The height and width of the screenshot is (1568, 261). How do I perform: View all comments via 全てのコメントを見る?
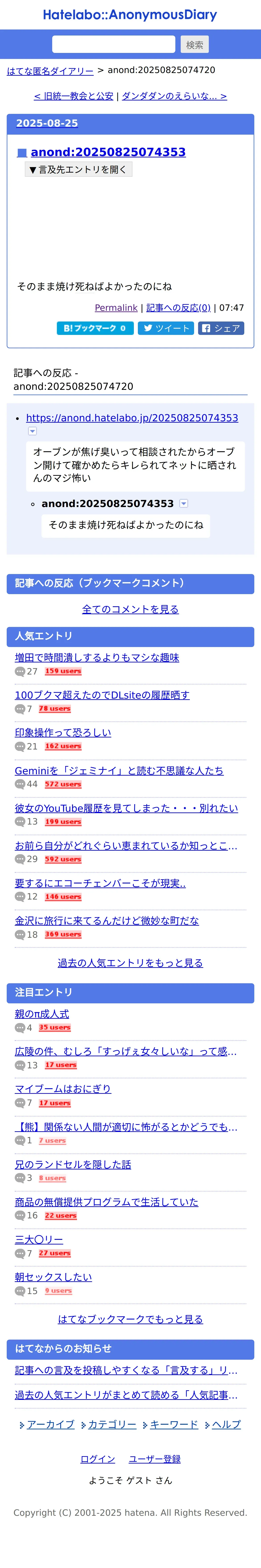tap(130, 609)
